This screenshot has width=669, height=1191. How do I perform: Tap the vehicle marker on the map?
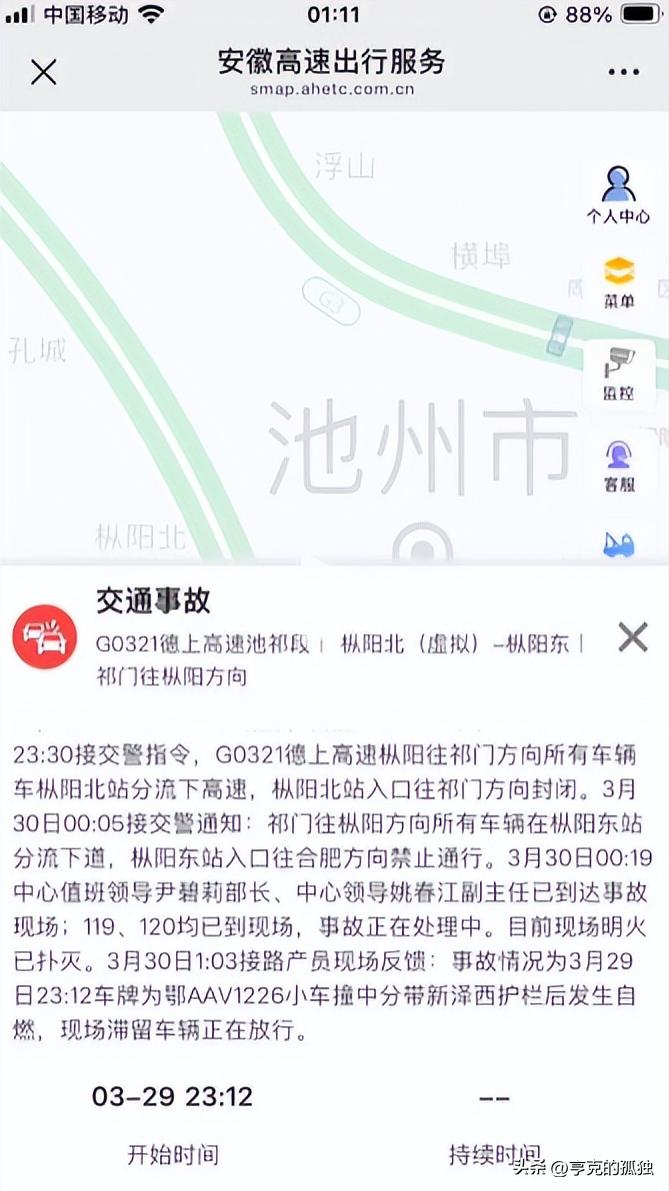click(x=560, y=336)
